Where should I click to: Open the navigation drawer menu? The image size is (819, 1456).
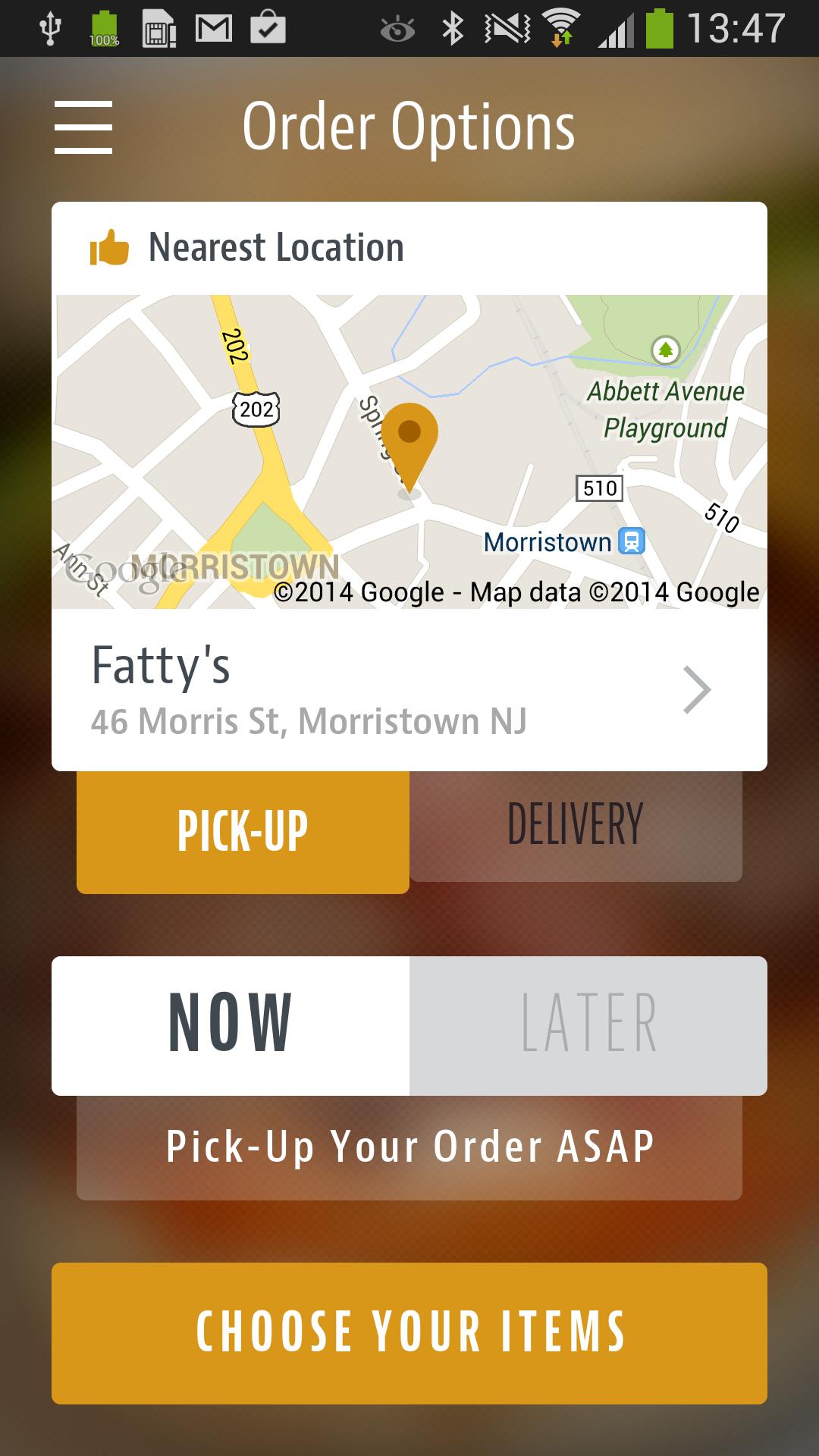click(83, 126)
